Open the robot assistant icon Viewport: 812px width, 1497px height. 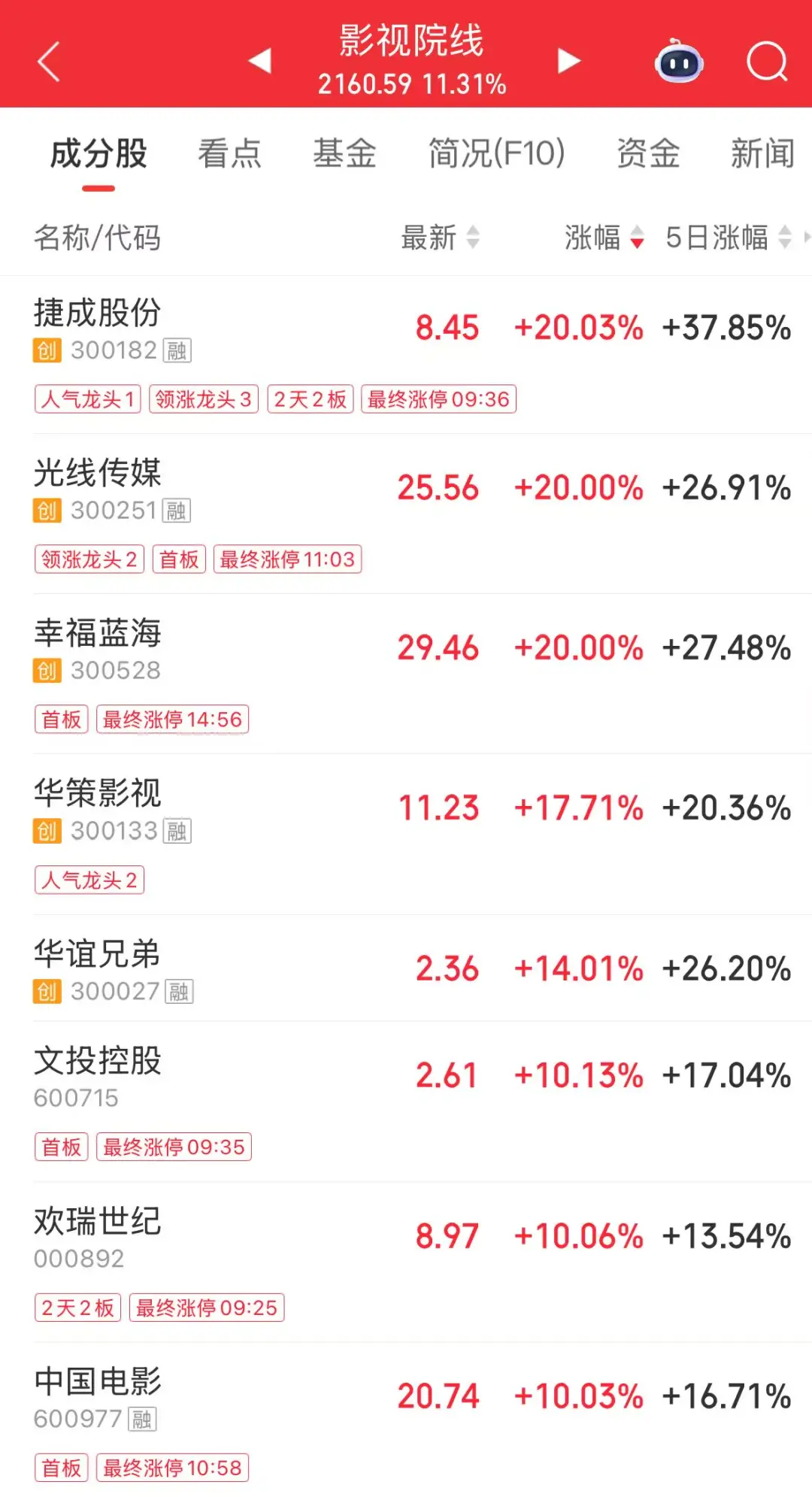679,62
